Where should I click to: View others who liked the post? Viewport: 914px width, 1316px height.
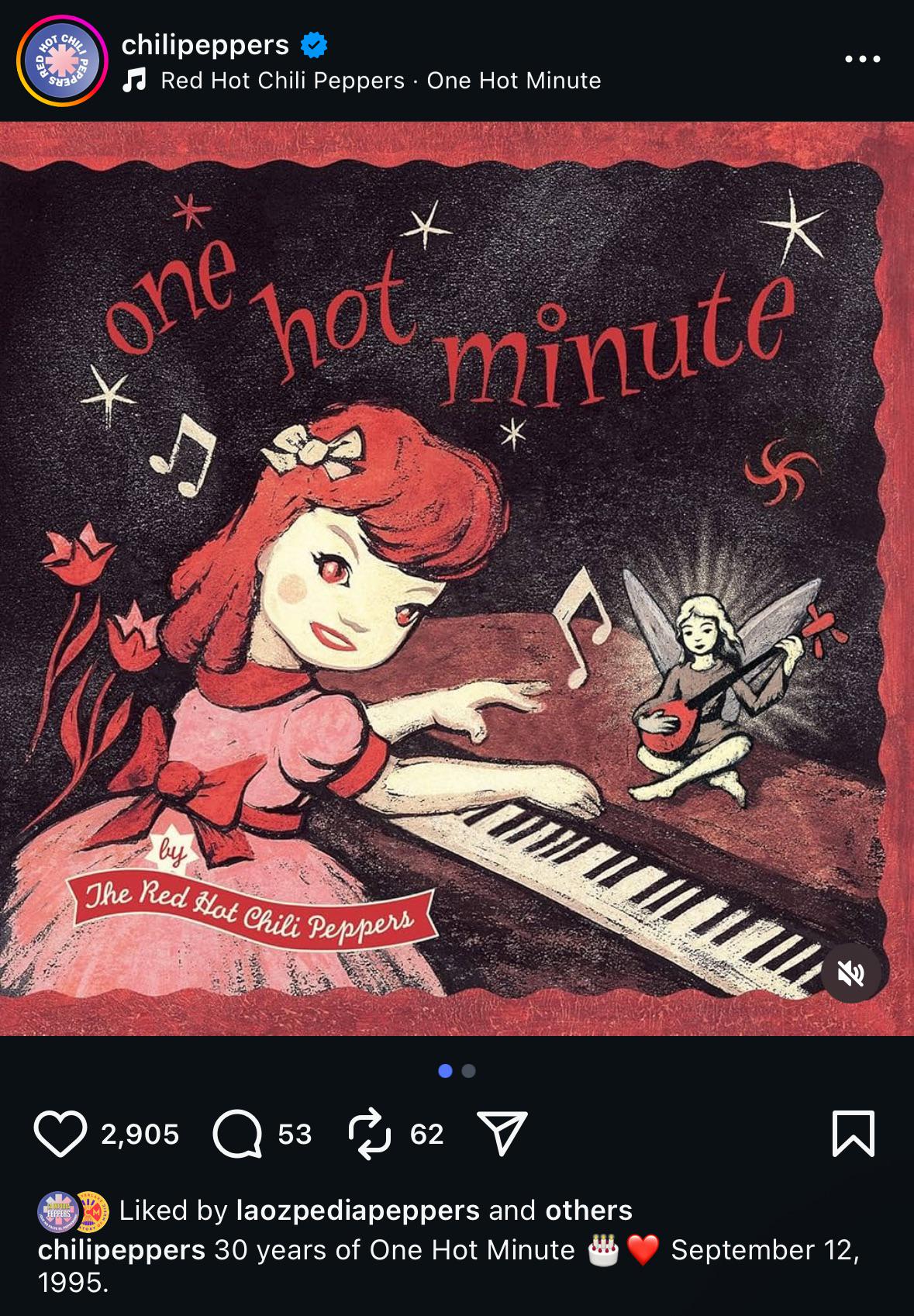coord(588,1211)
